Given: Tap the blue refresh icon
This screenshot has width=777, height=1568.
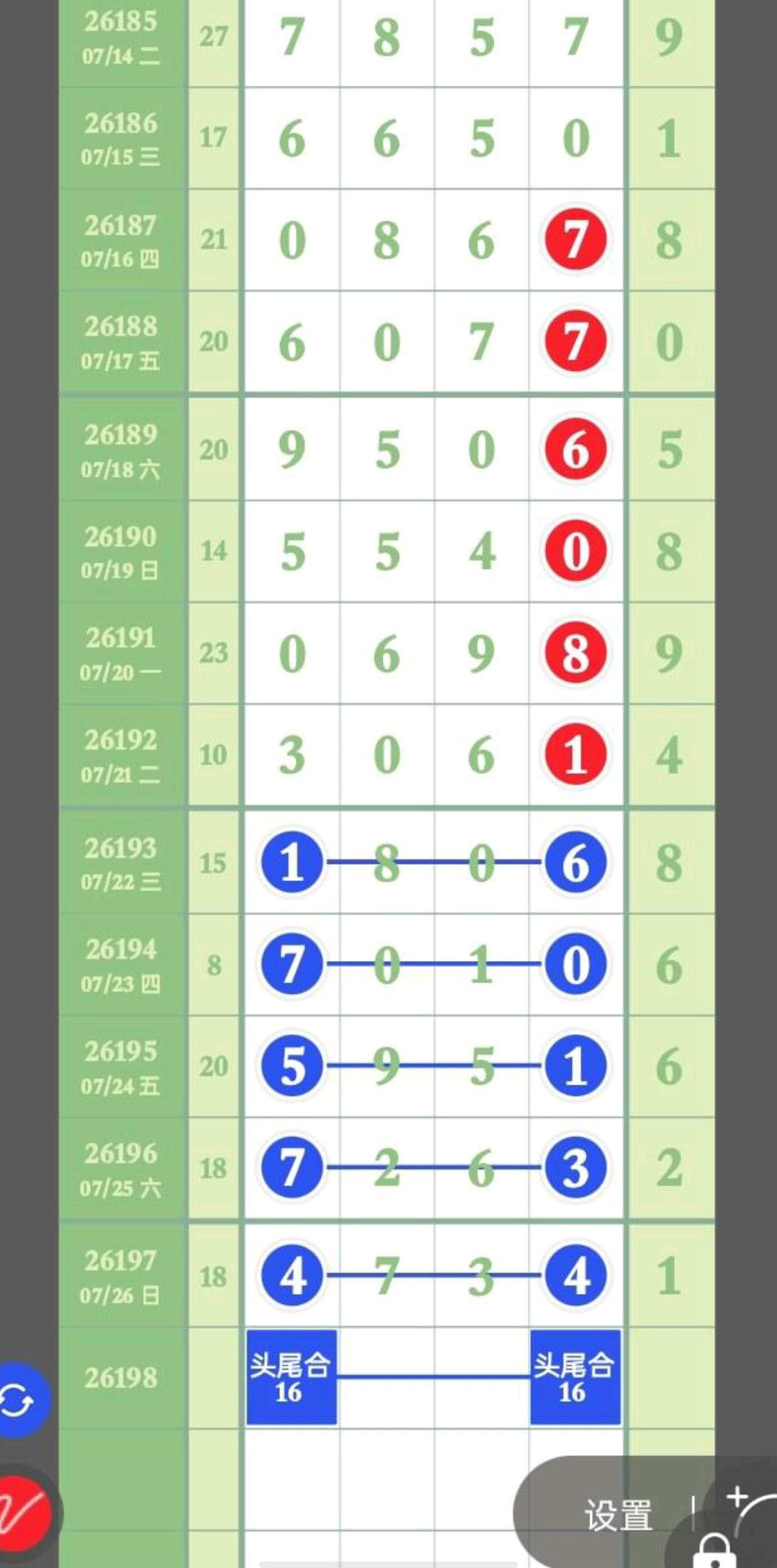Looking at the screenshot, I should click(19, 1400).
